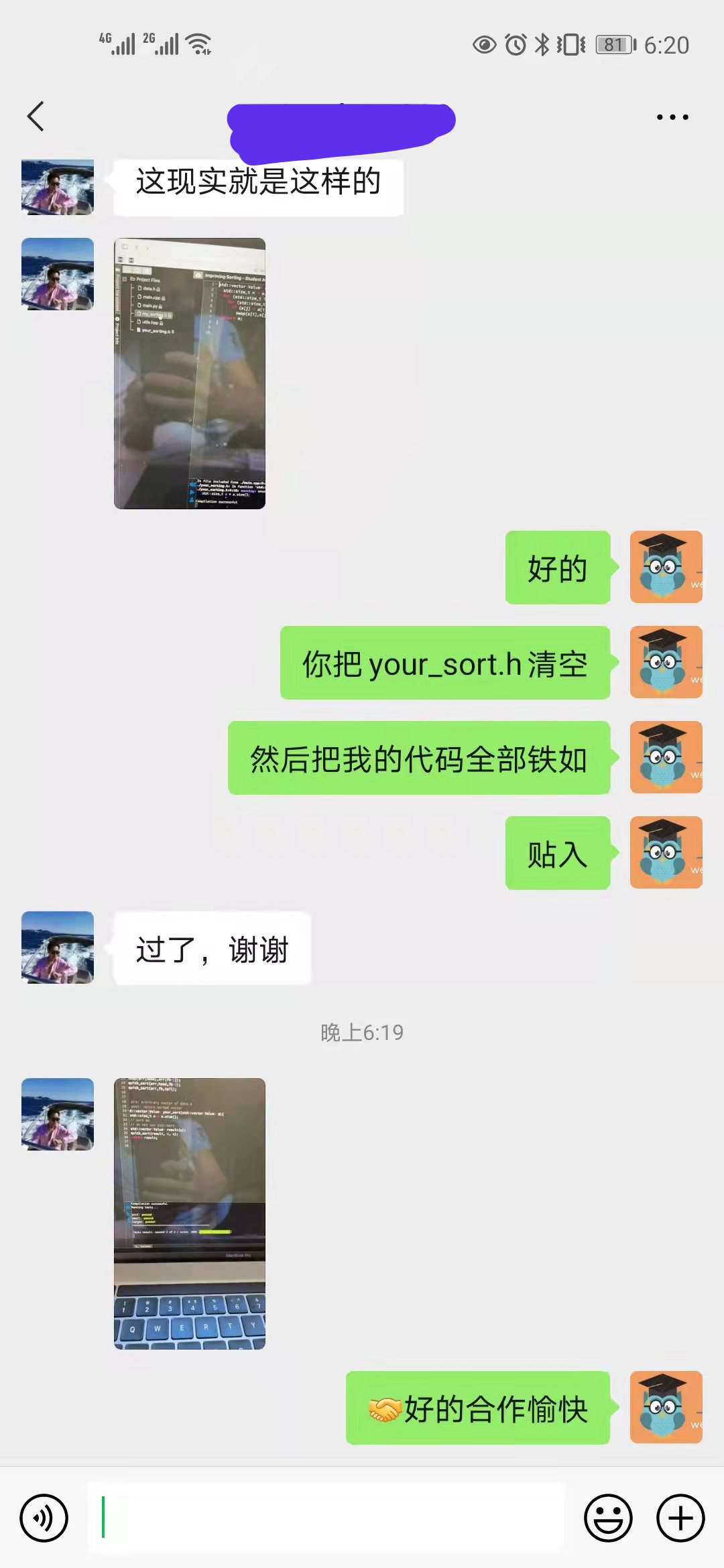
Task: Open the three-dot chat info menu
Action: [672, 117]
